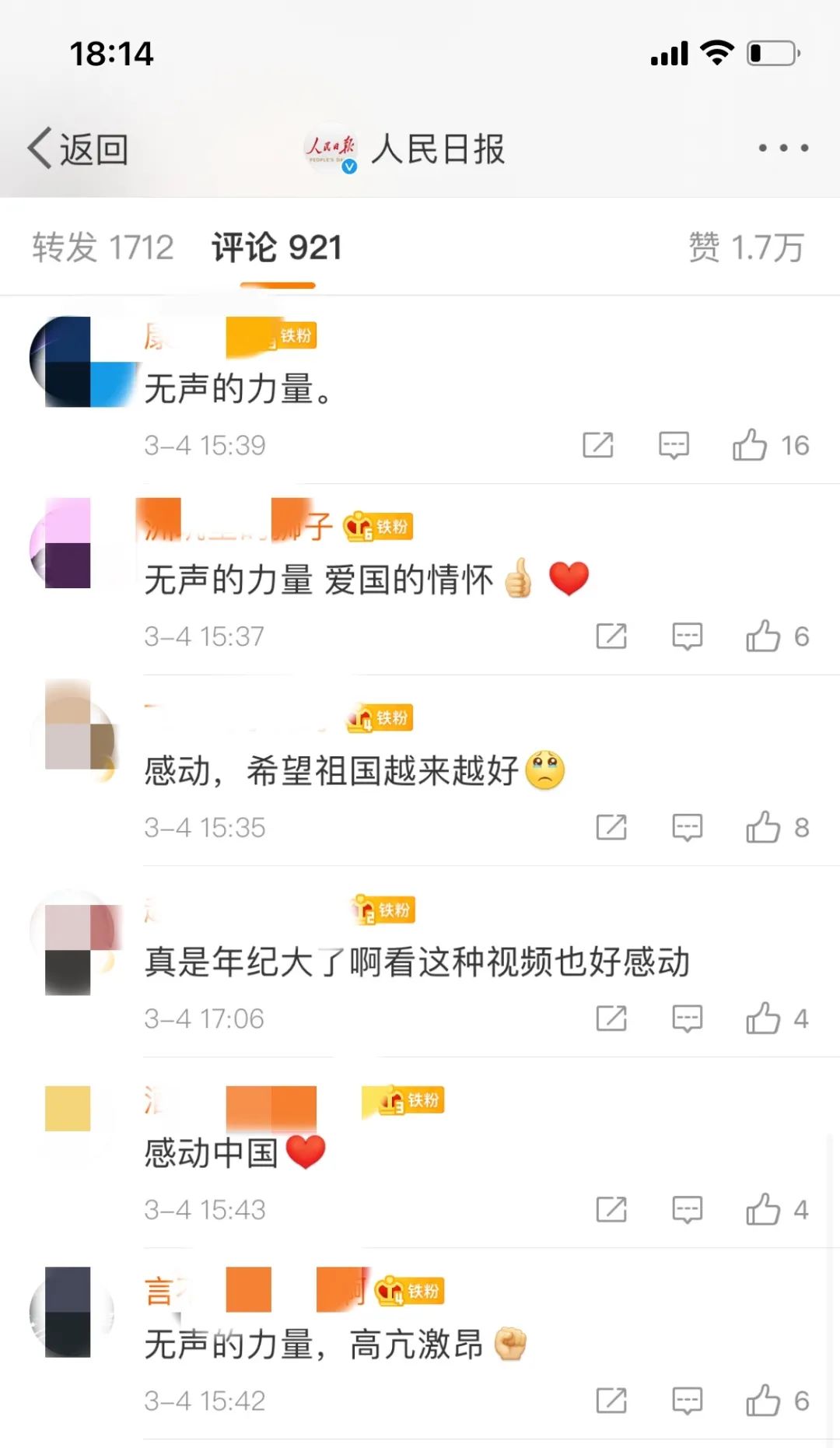Like the comment 真是年纪大了啊看这种视频也好感动
Viewport: 840px width, 1448px height.
pos(763,1019)
